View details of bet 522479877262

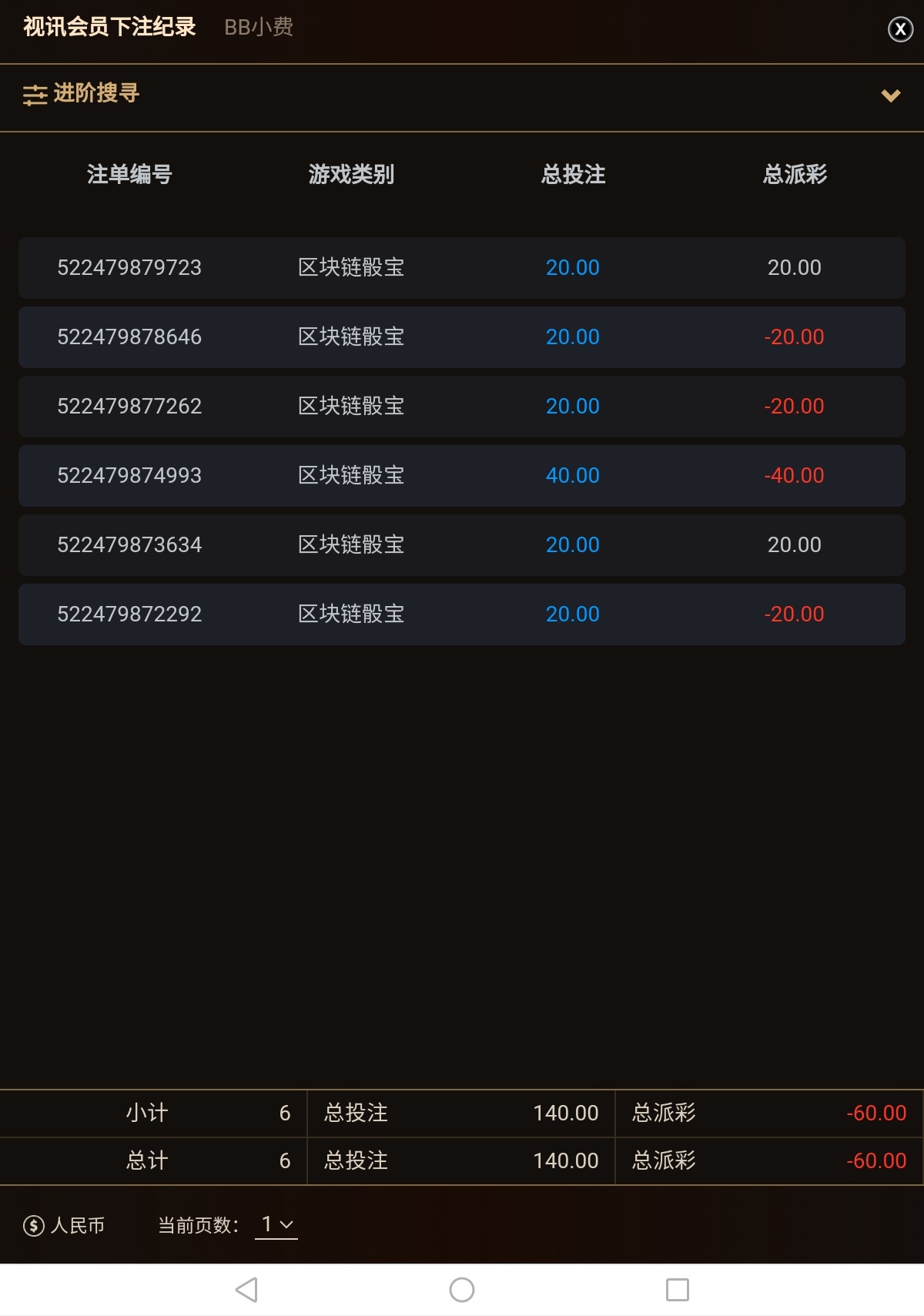click(x=129, y=406)
